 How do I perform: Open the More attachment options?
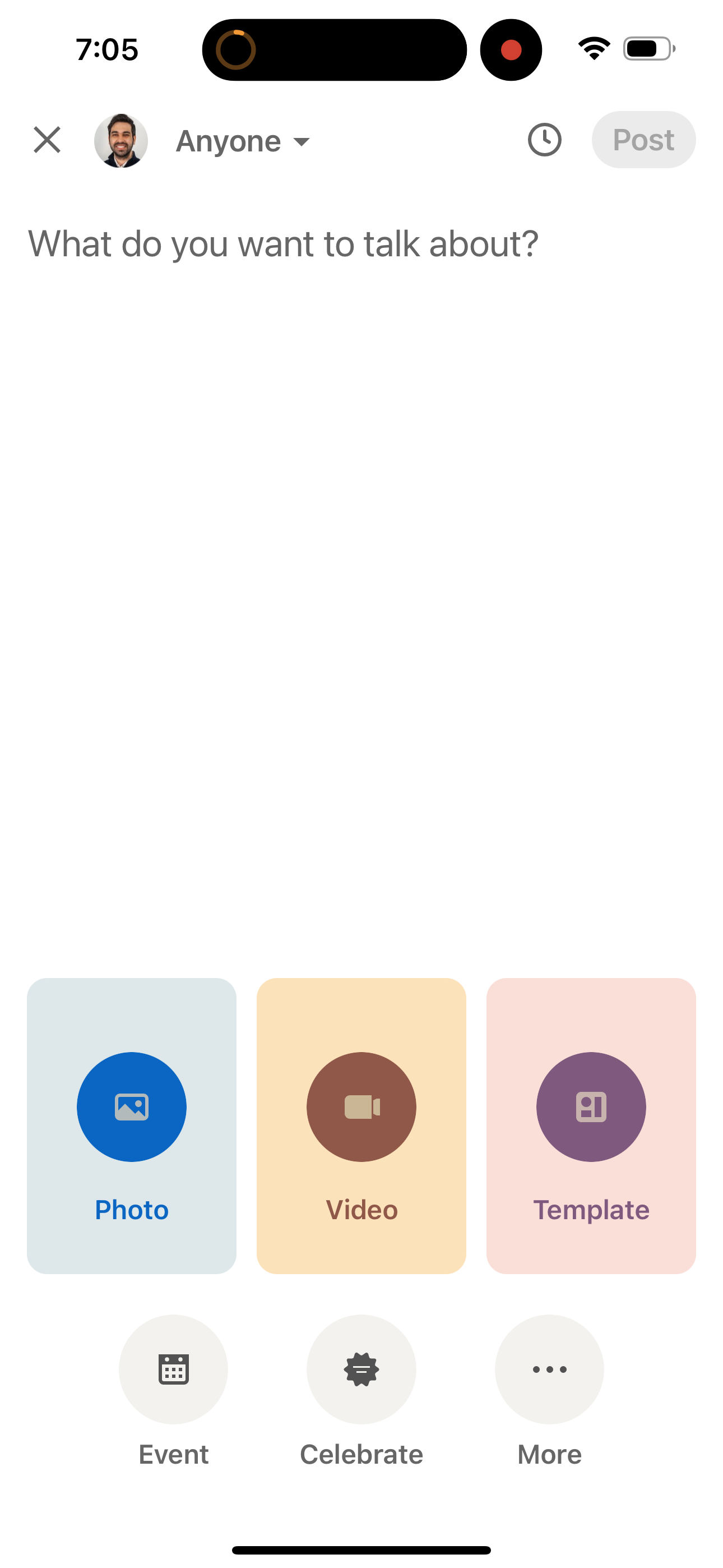pyautogui.click(x=548, y=1369)
